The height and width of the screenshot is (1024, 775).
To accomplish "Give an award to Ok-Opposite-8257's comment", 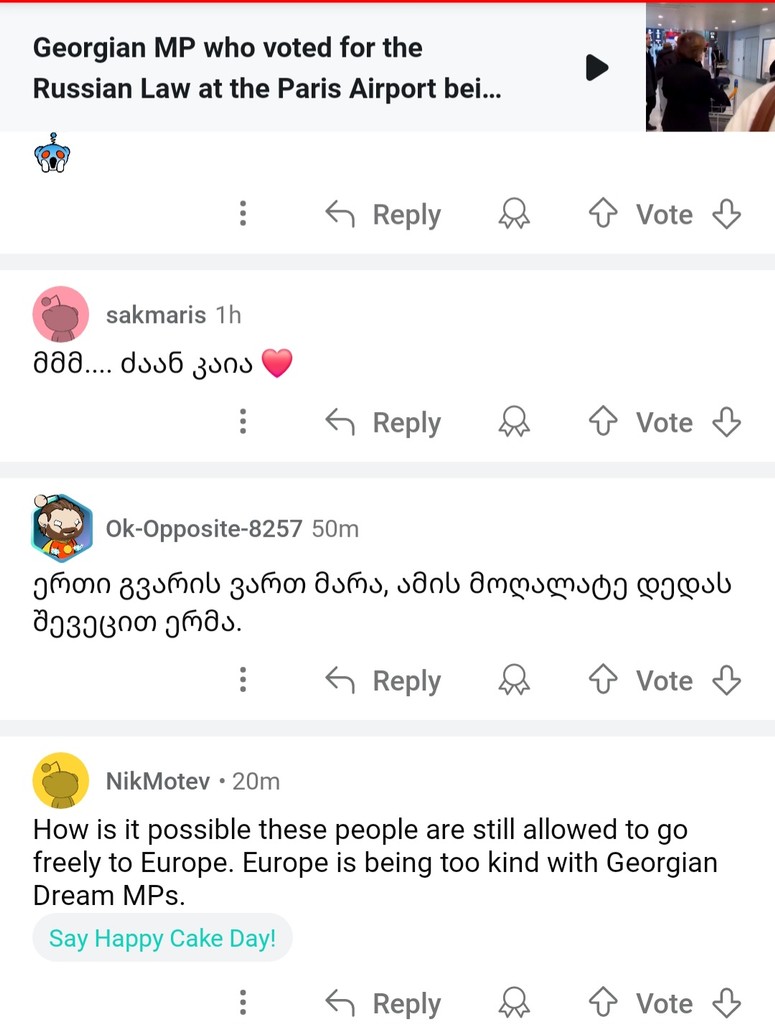I will coord(514,680).
